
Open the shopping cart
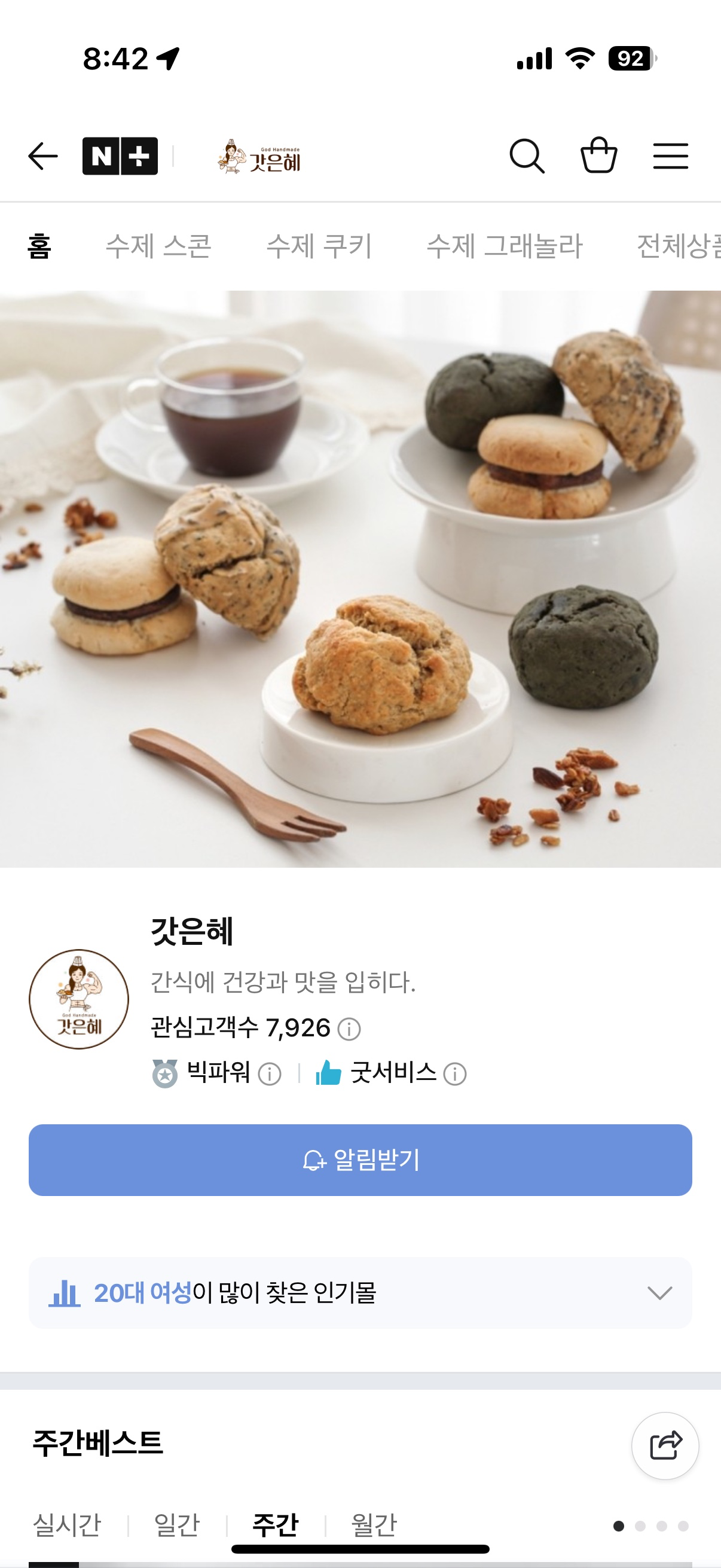point(598,155)
